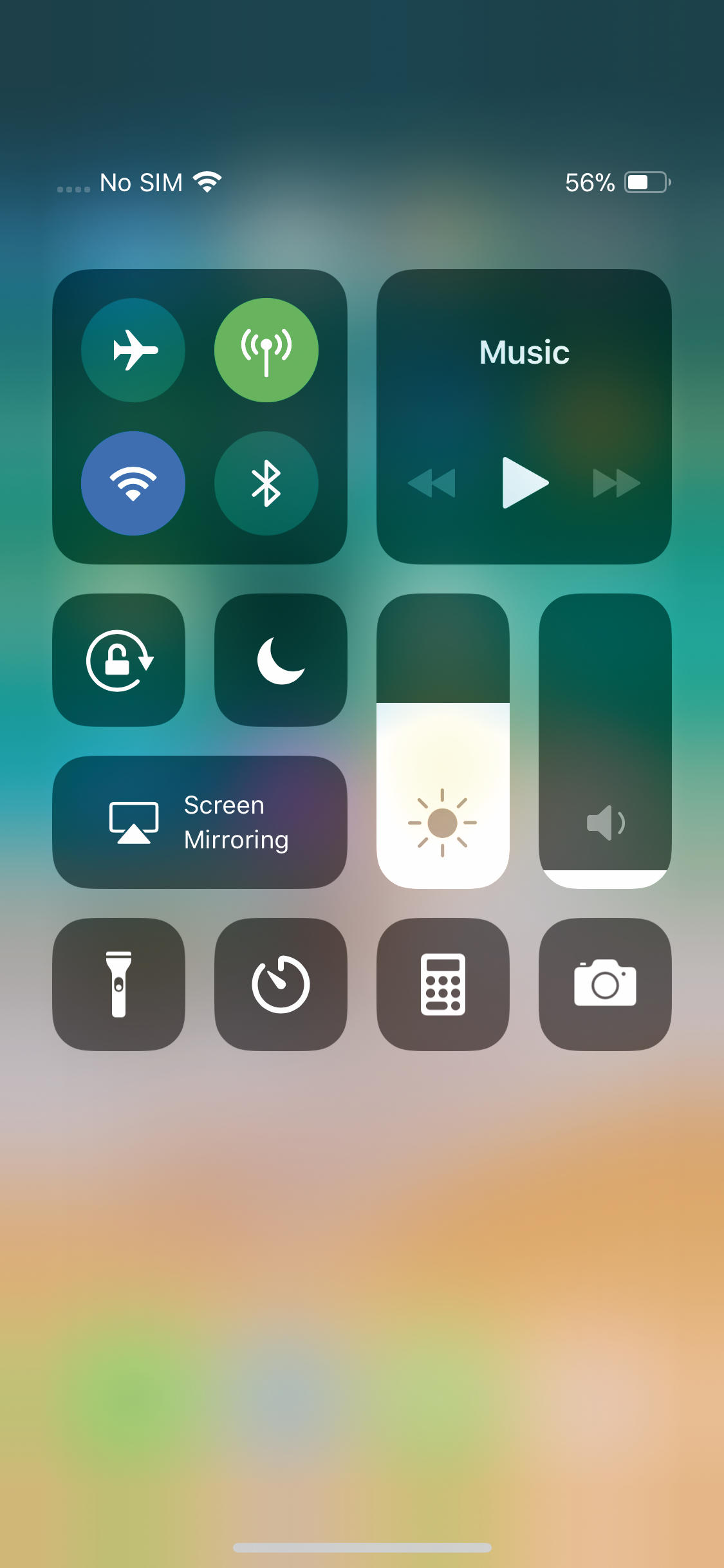Turn on the flashlight
This screenshot has height=1568, width=724.
click(119, 984)
